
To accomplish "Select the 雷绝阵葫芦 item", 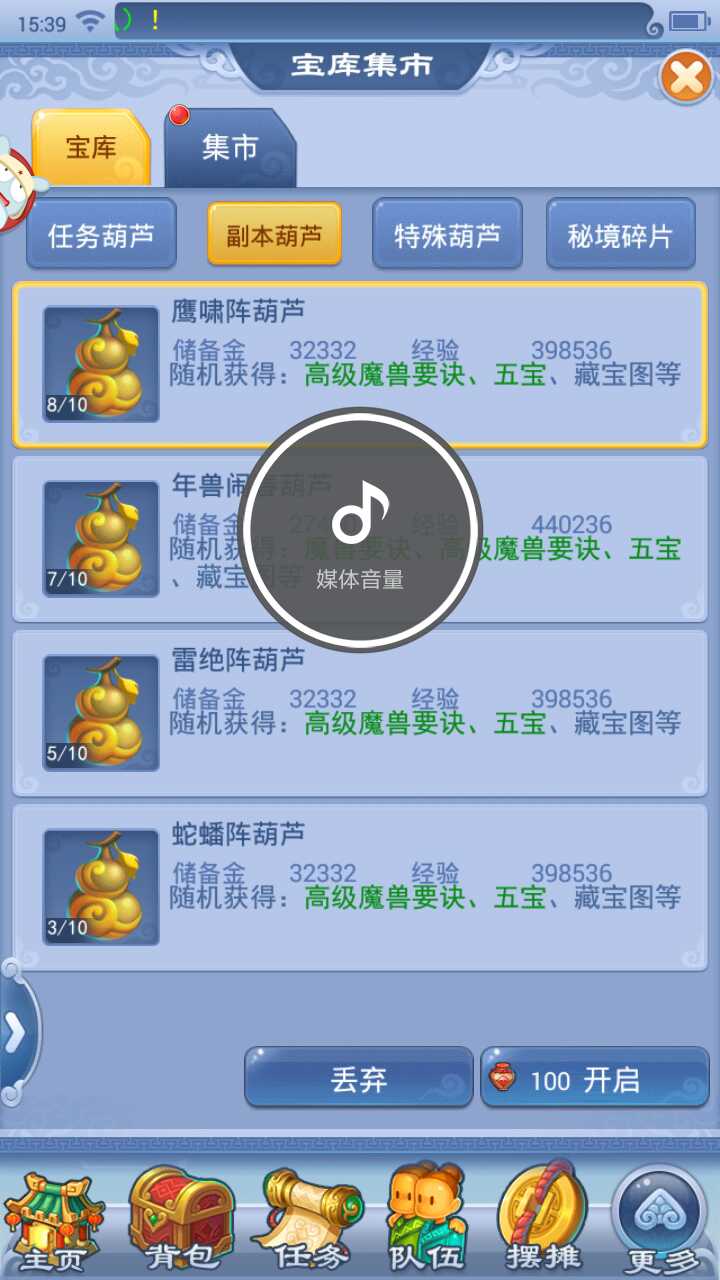I will click(360, 712).
